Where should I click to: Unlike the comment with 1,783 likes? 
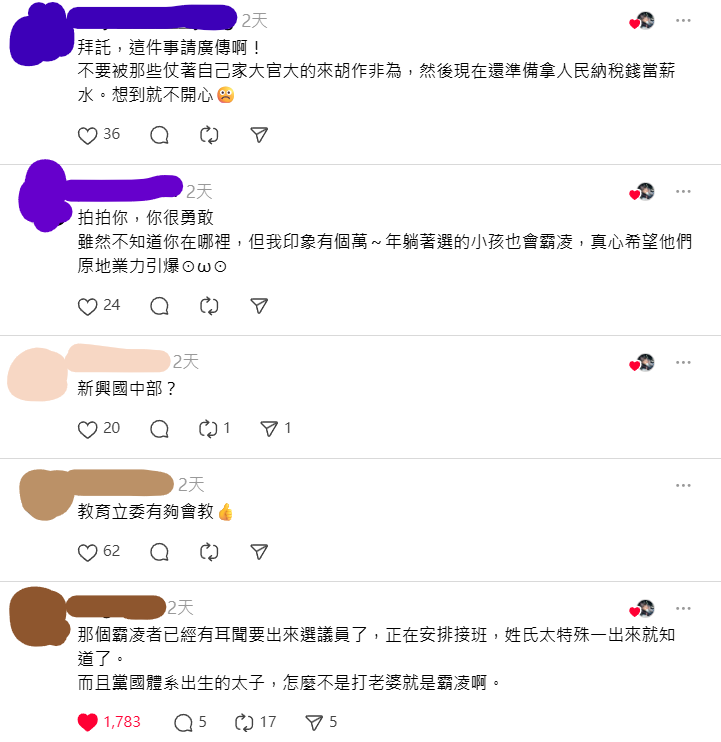coord(88,722)
